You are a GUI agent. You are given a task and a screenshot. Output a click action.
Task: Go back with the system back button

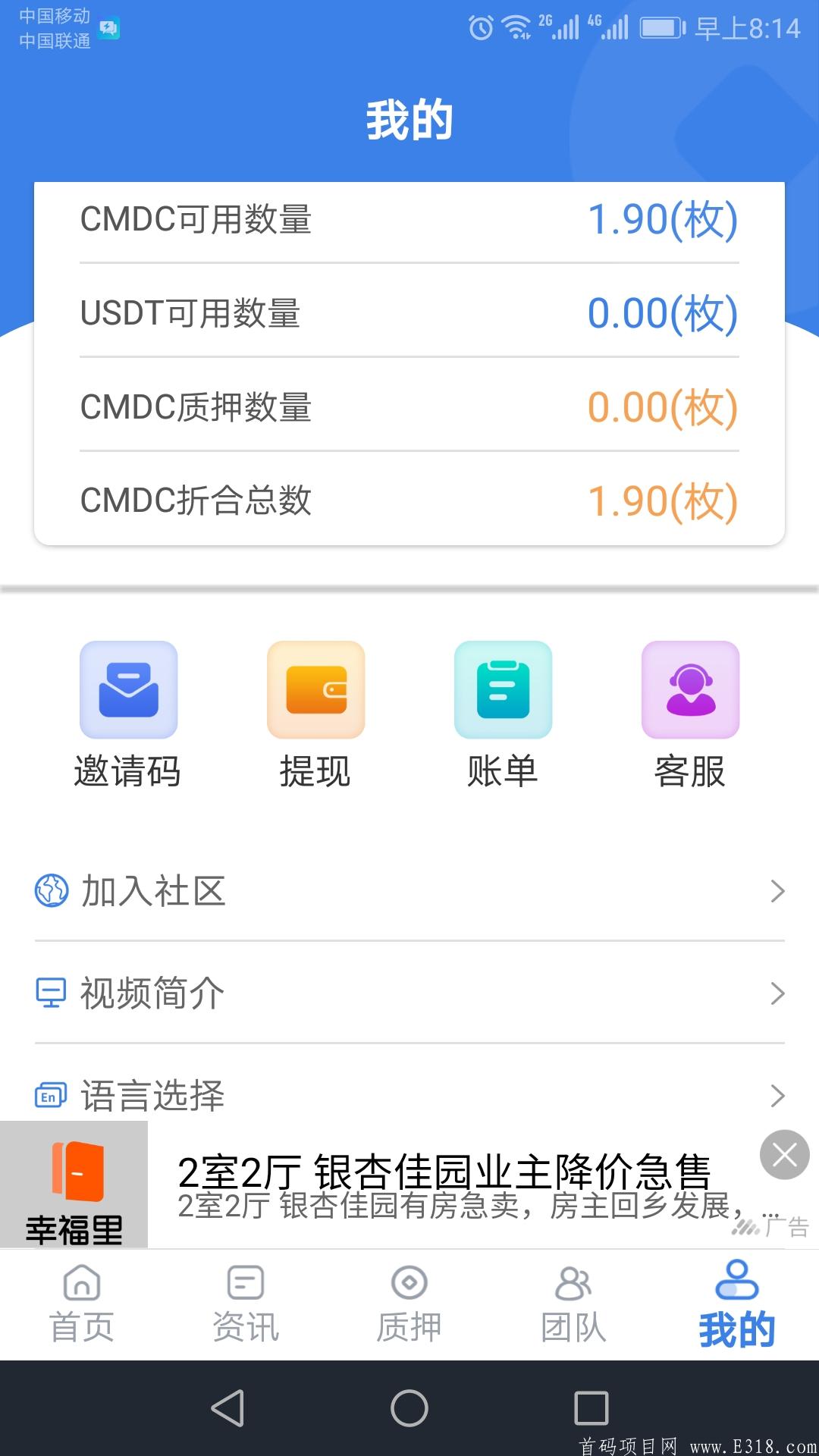227,1408
